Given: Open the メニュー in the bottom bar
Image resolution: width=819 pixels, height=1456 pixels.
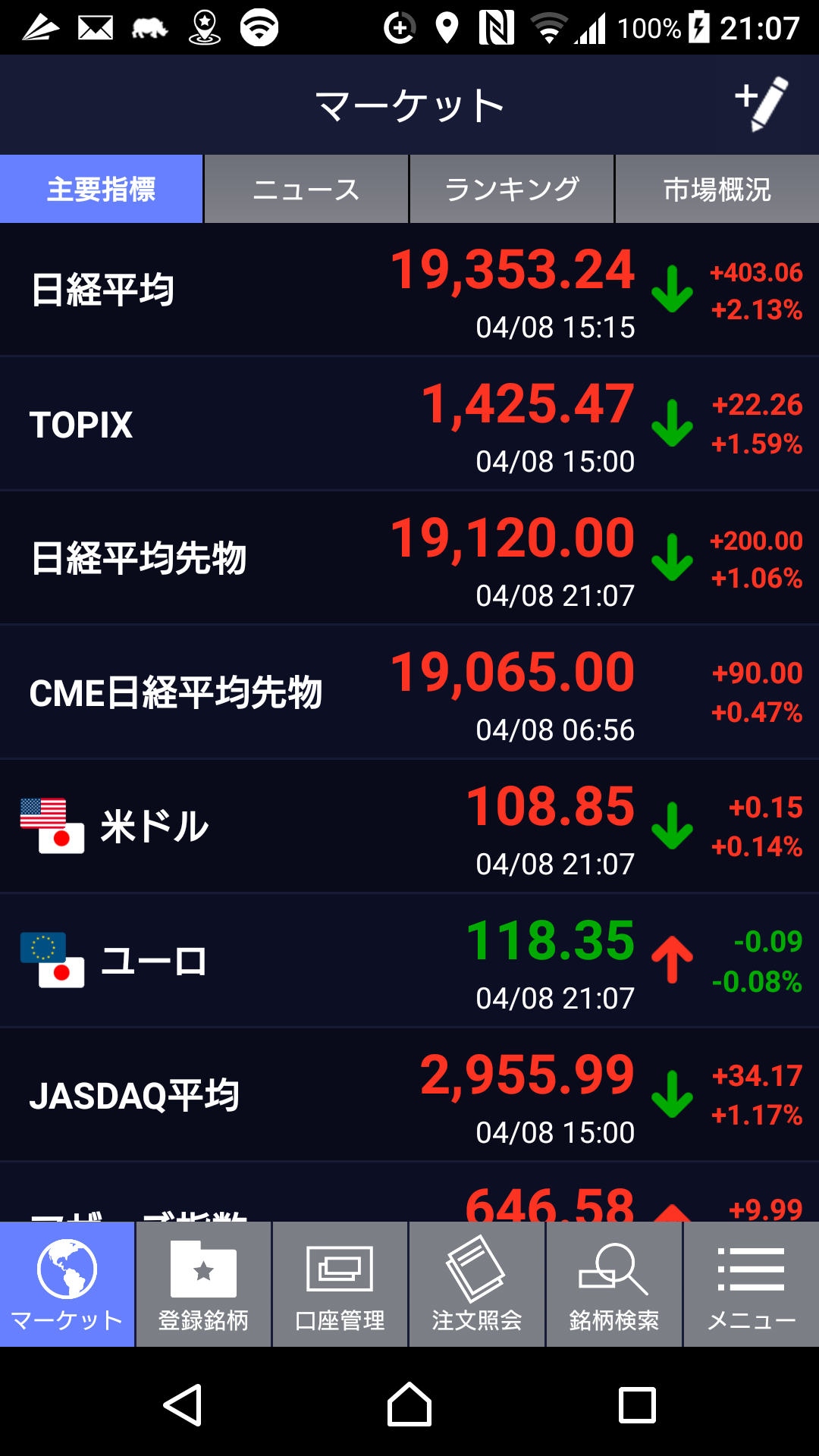Looking at the screenshot, I should click(751, 1285).
